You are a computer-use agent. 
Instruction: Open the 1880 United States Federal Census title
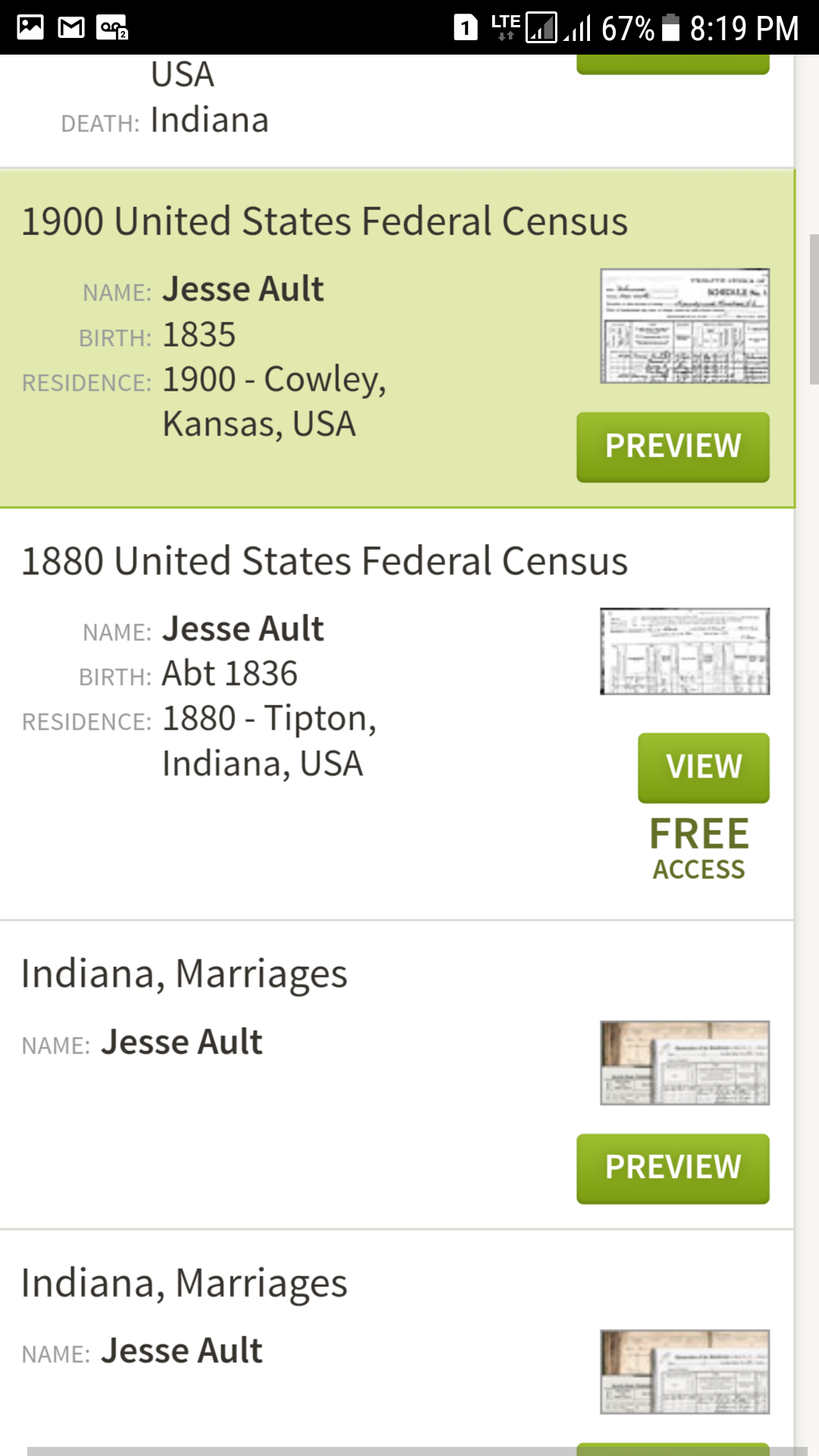pos(325,561)
